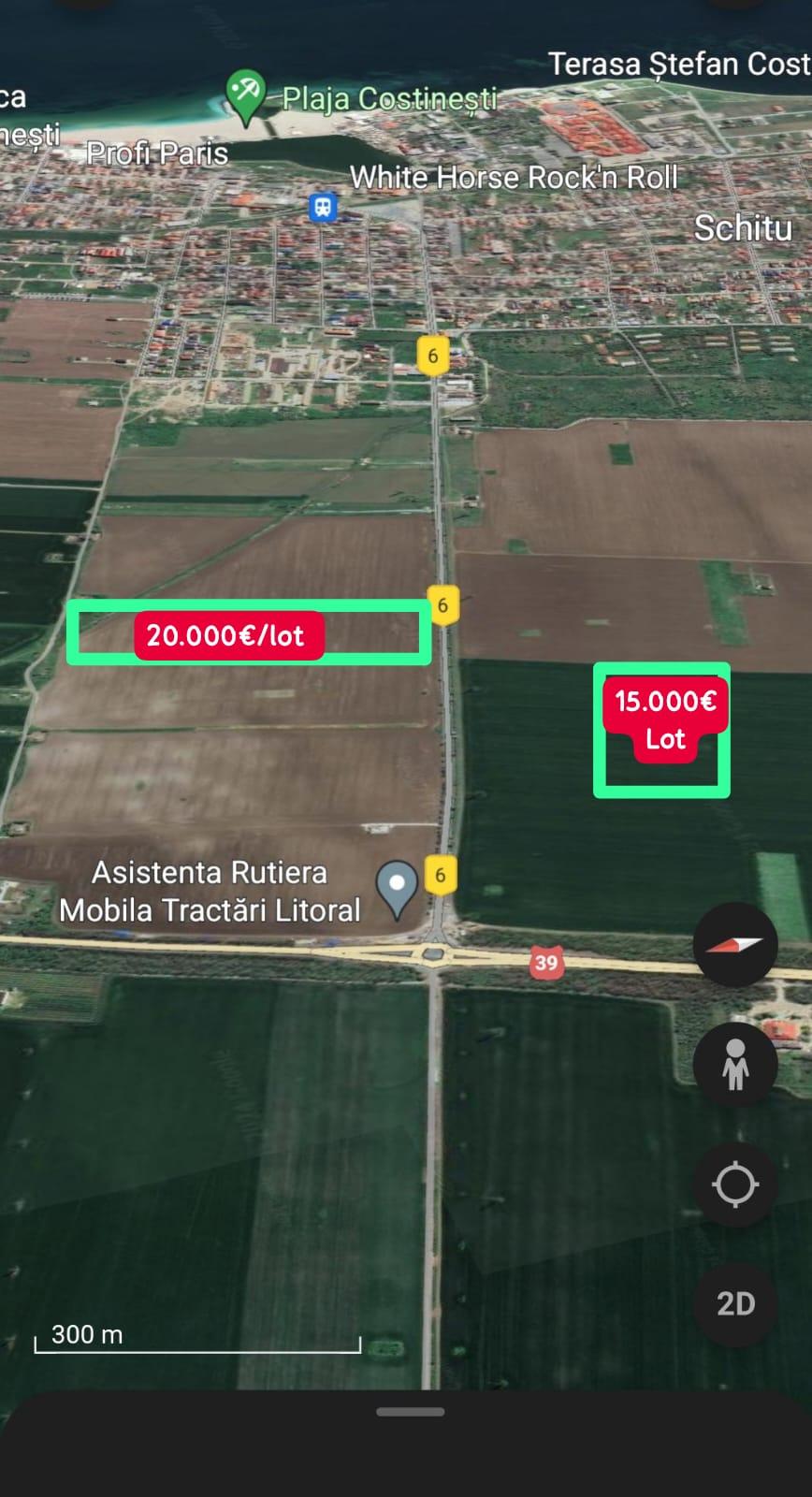Open the Profi Paris place label
The height and width of the screenshot is (1497, 812).
click(157, 153)
